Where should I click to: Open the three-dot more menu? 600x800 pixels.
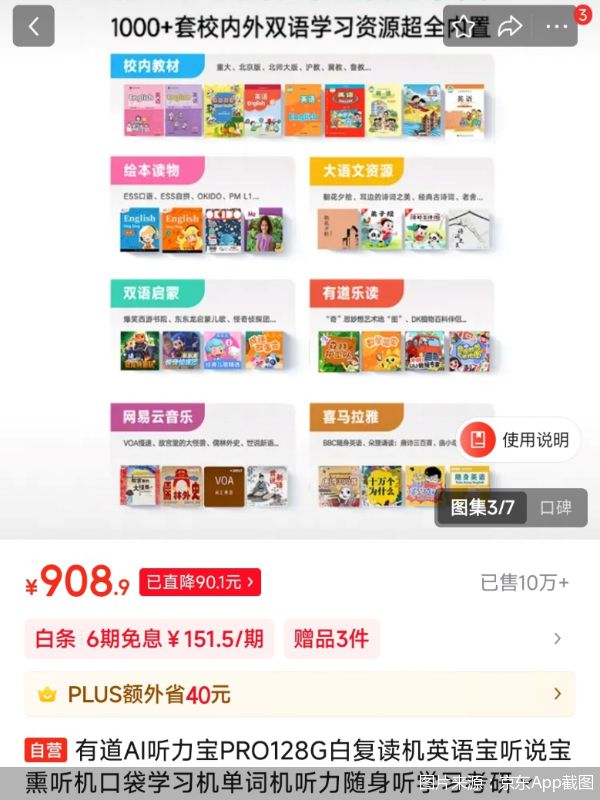click(556, 27)
